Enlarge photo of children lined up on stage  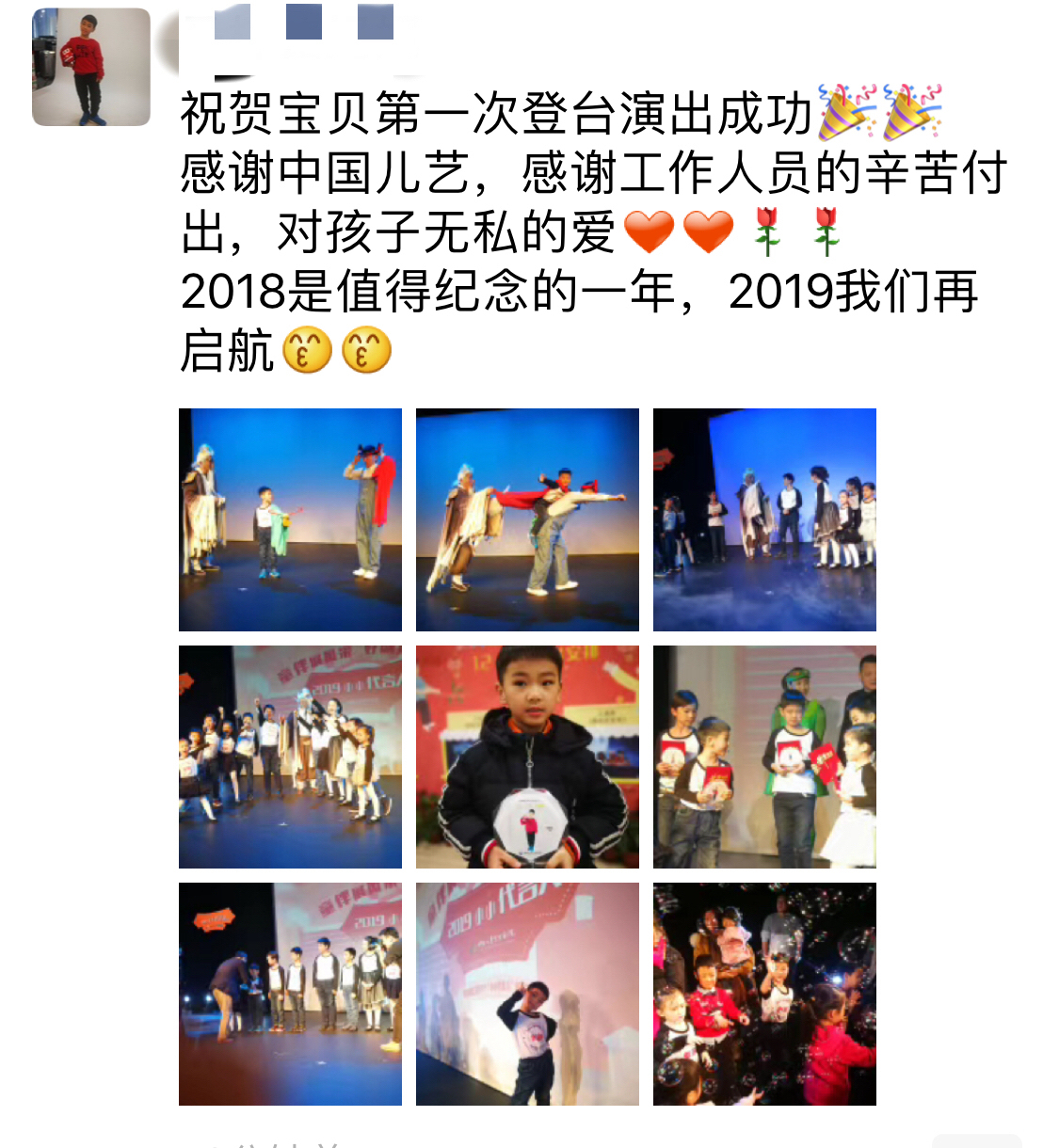pos(290,757)
